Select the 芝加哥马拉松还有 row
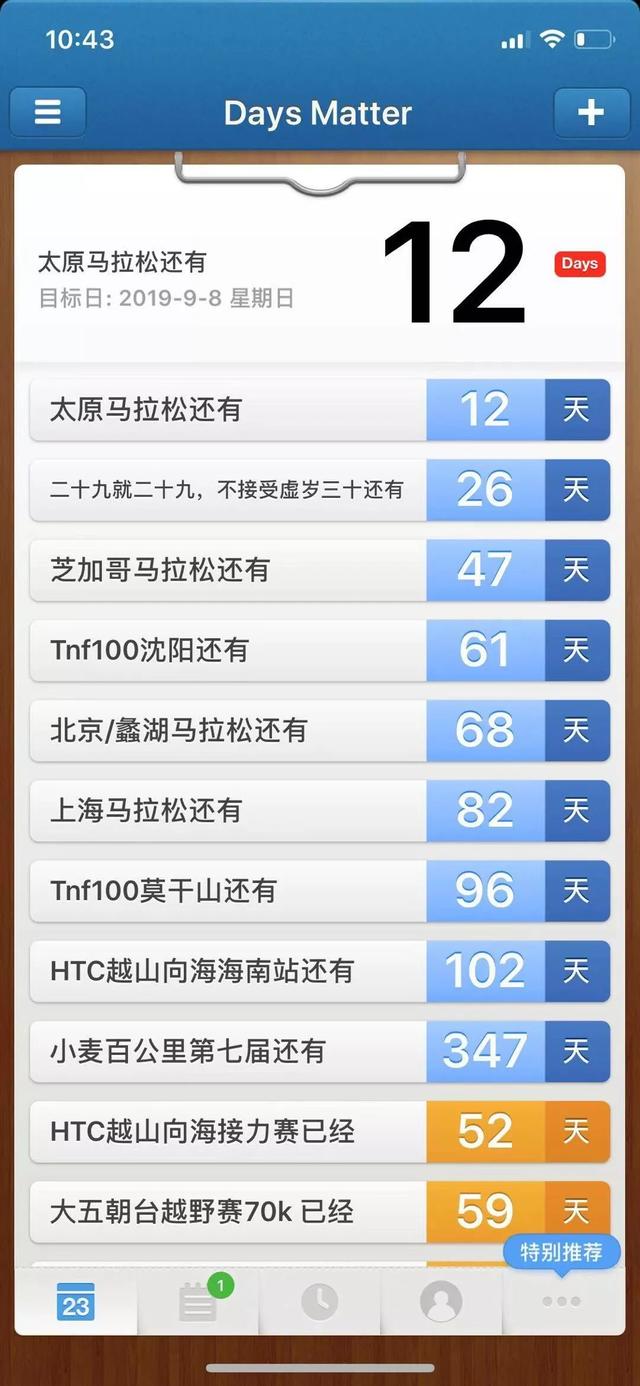The height and width of the screenshot is (1386, 640). (320, 570)
